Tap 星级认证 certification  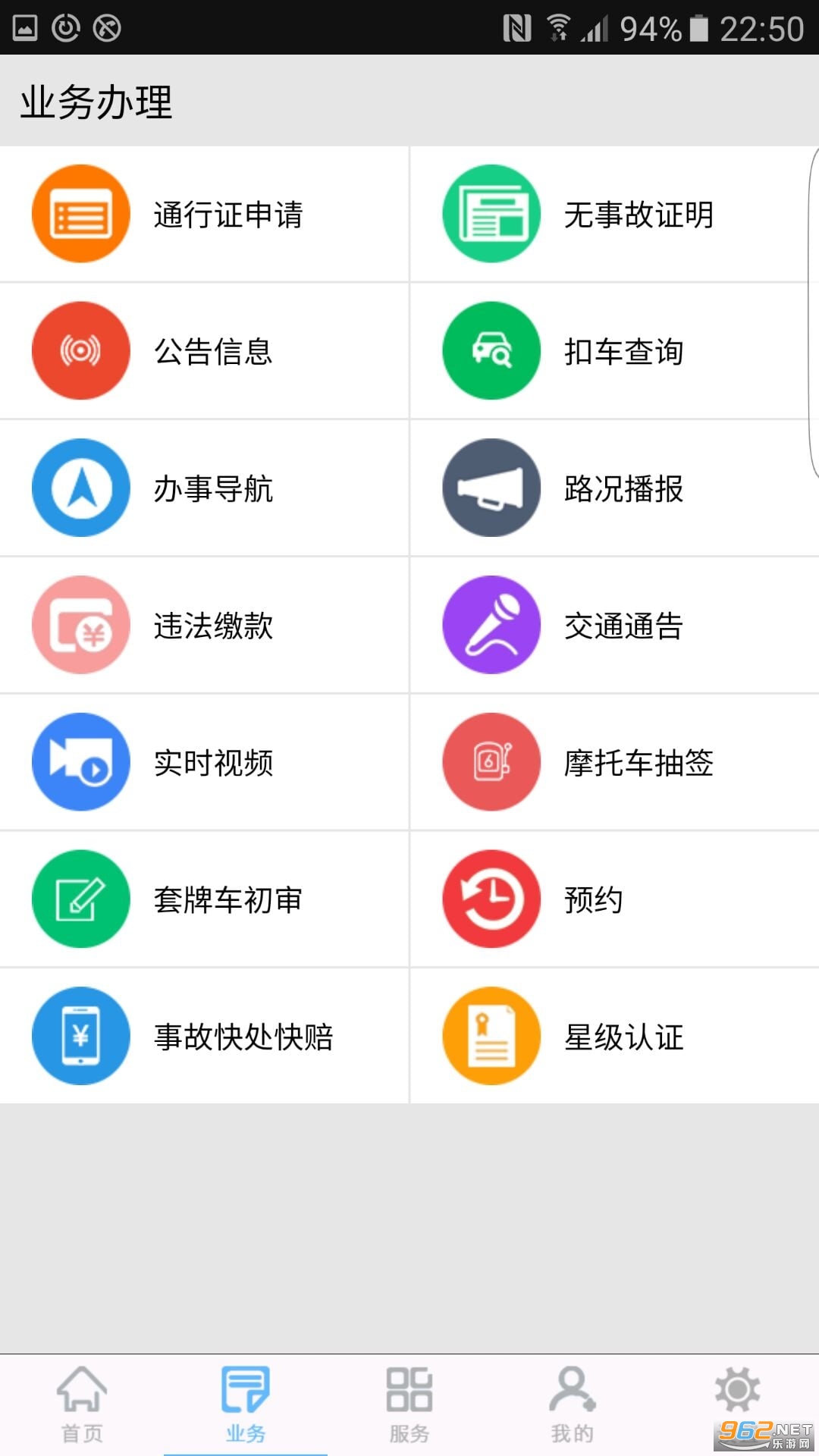614,1037
